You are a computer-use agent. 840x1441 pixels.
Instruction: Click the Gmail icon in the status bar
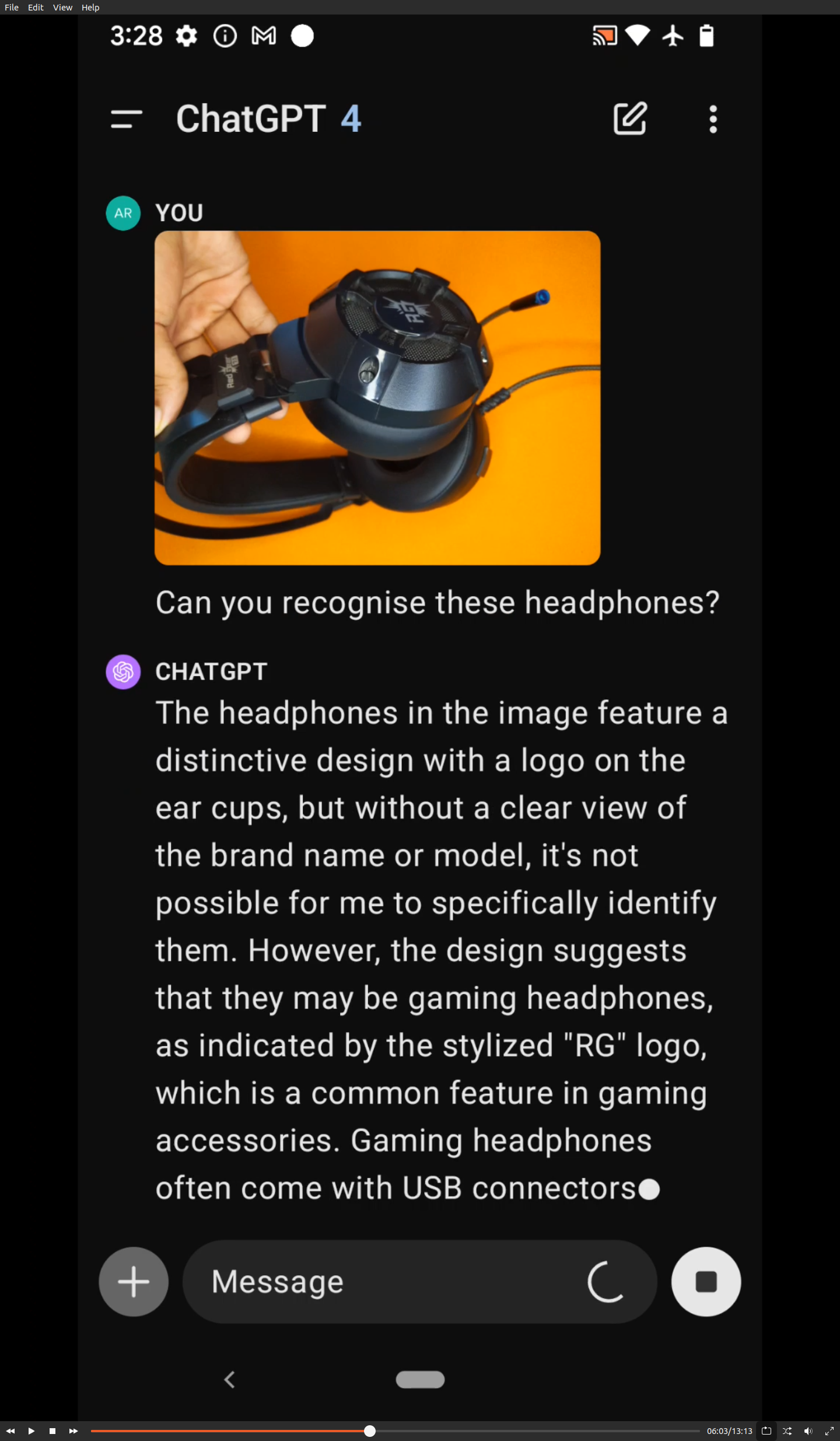click(x=264, y=36)
